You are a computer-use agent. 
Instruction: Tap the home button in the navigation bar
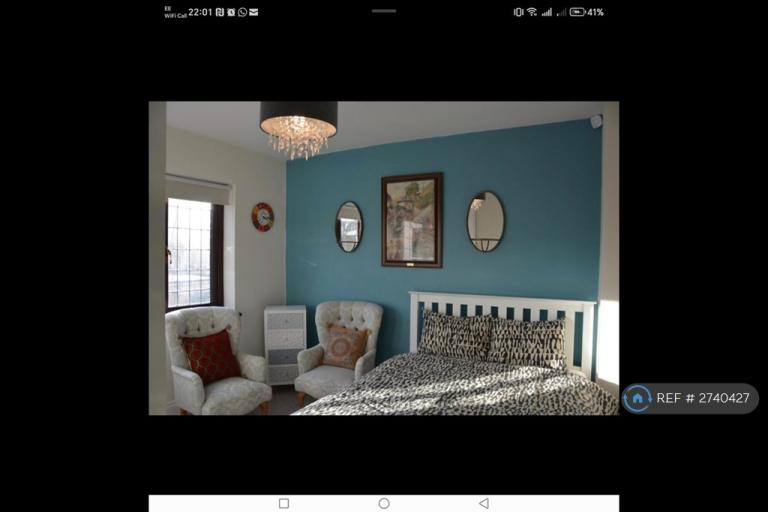[x=384, y=503]
